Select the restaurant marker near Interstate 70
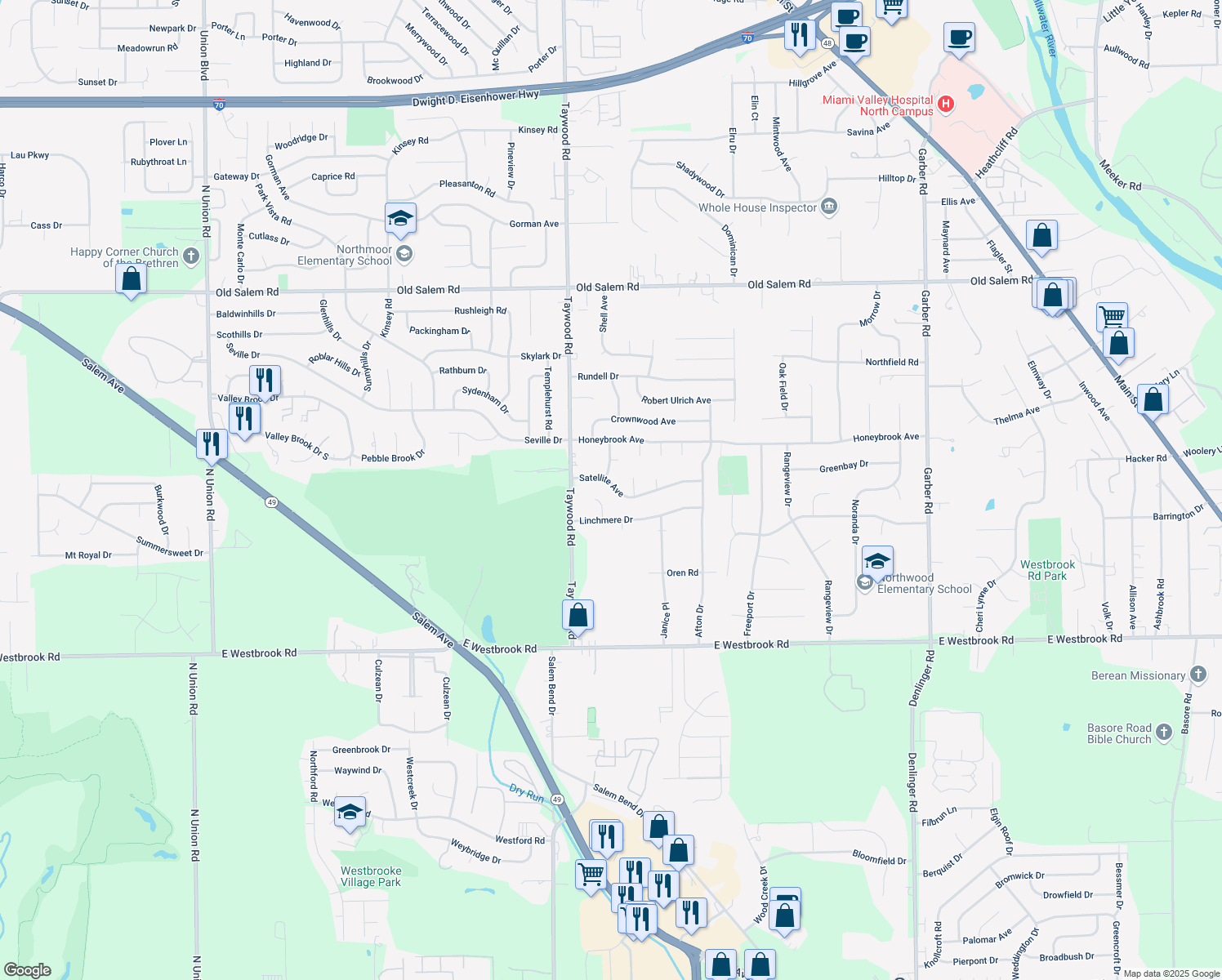1222x980 pixels. pos(799,34)
